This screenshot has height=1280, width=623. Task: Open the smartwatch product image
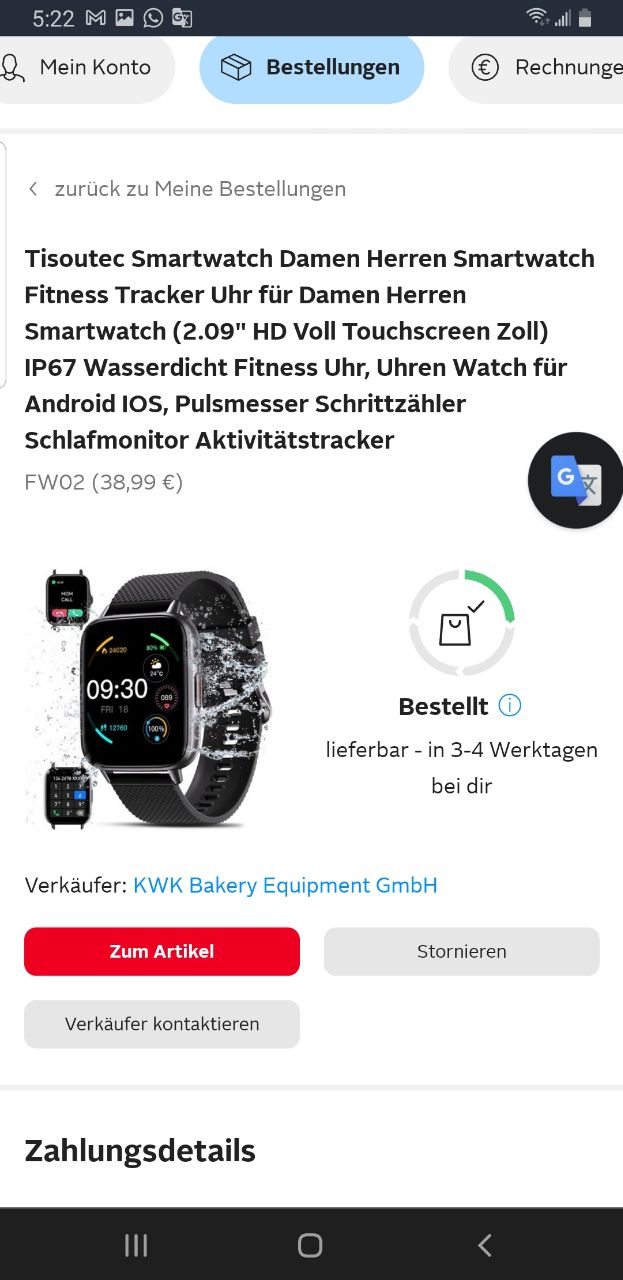click(x=148, y=698)
